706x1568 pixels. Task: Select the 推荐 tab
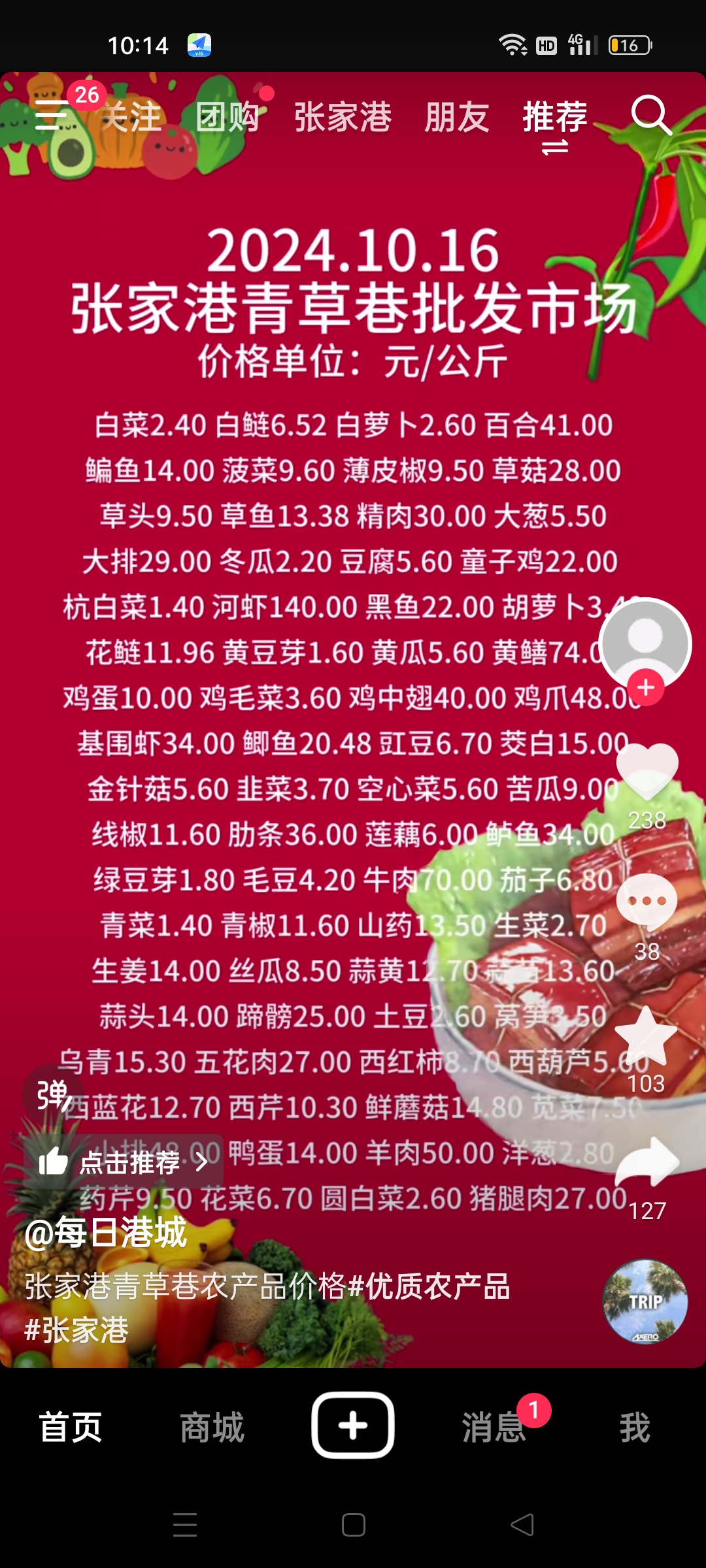coord(555,118)
